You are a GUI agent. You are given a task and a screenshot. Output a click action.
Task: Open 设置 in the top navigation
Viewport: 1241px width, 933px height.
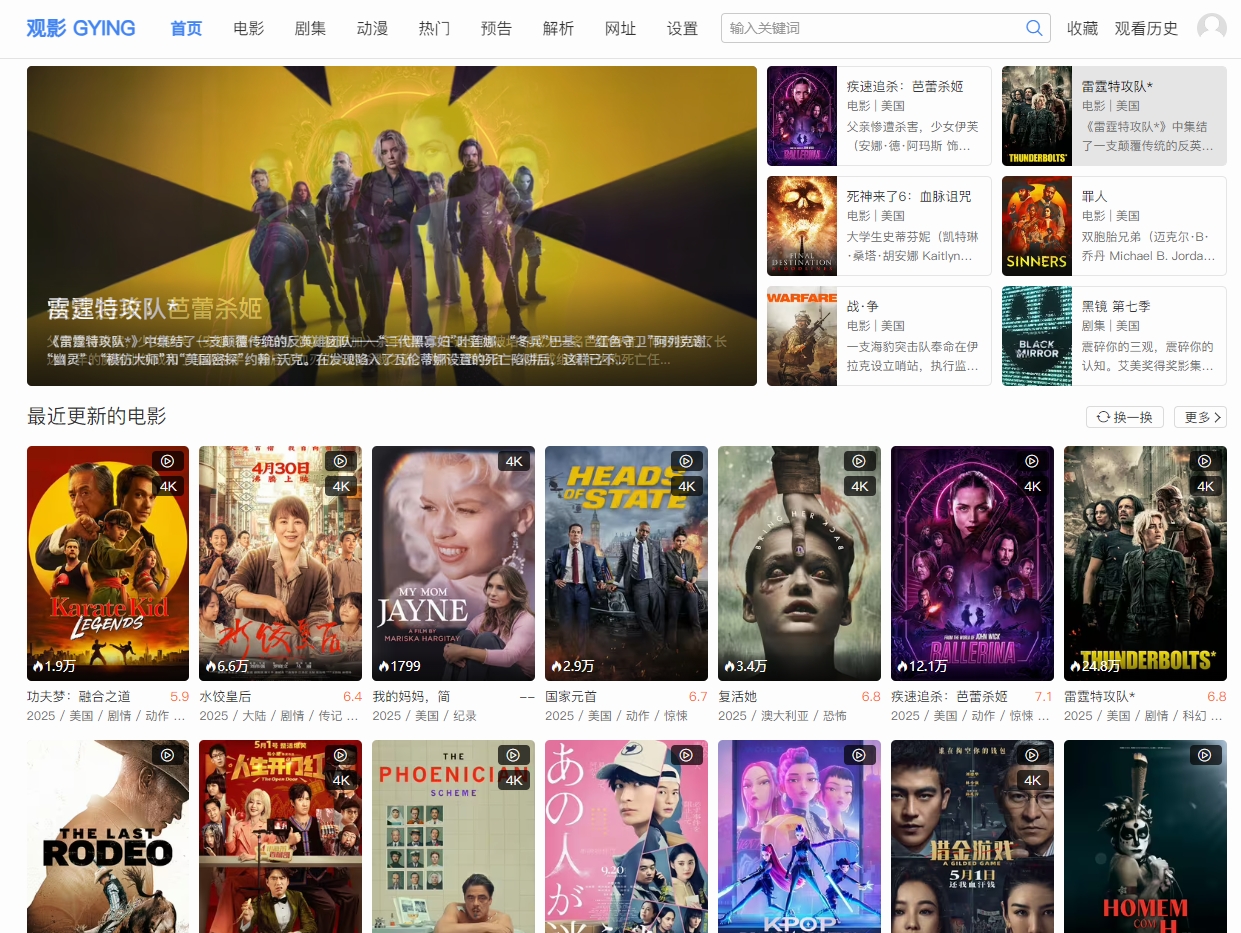pyautogui.click(x=682, y=28)
